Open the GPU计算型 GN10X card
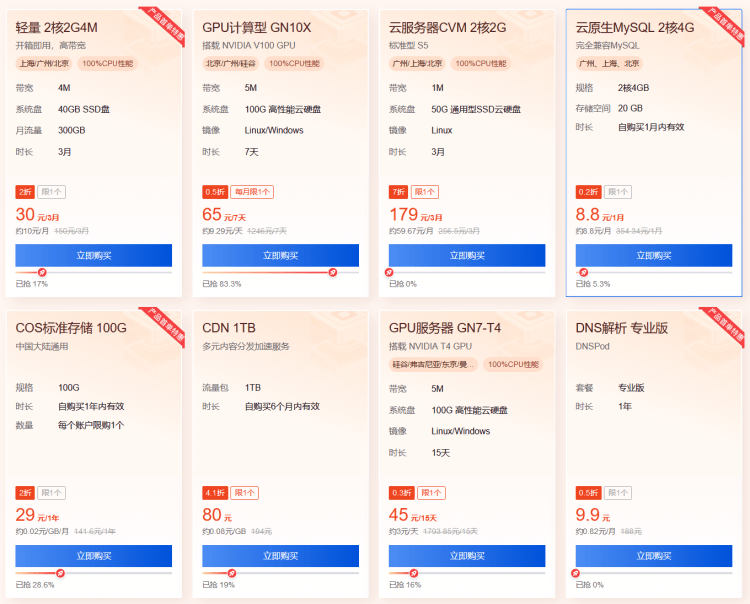The width and height of the screenshot is (750, 604). [257, 27]
